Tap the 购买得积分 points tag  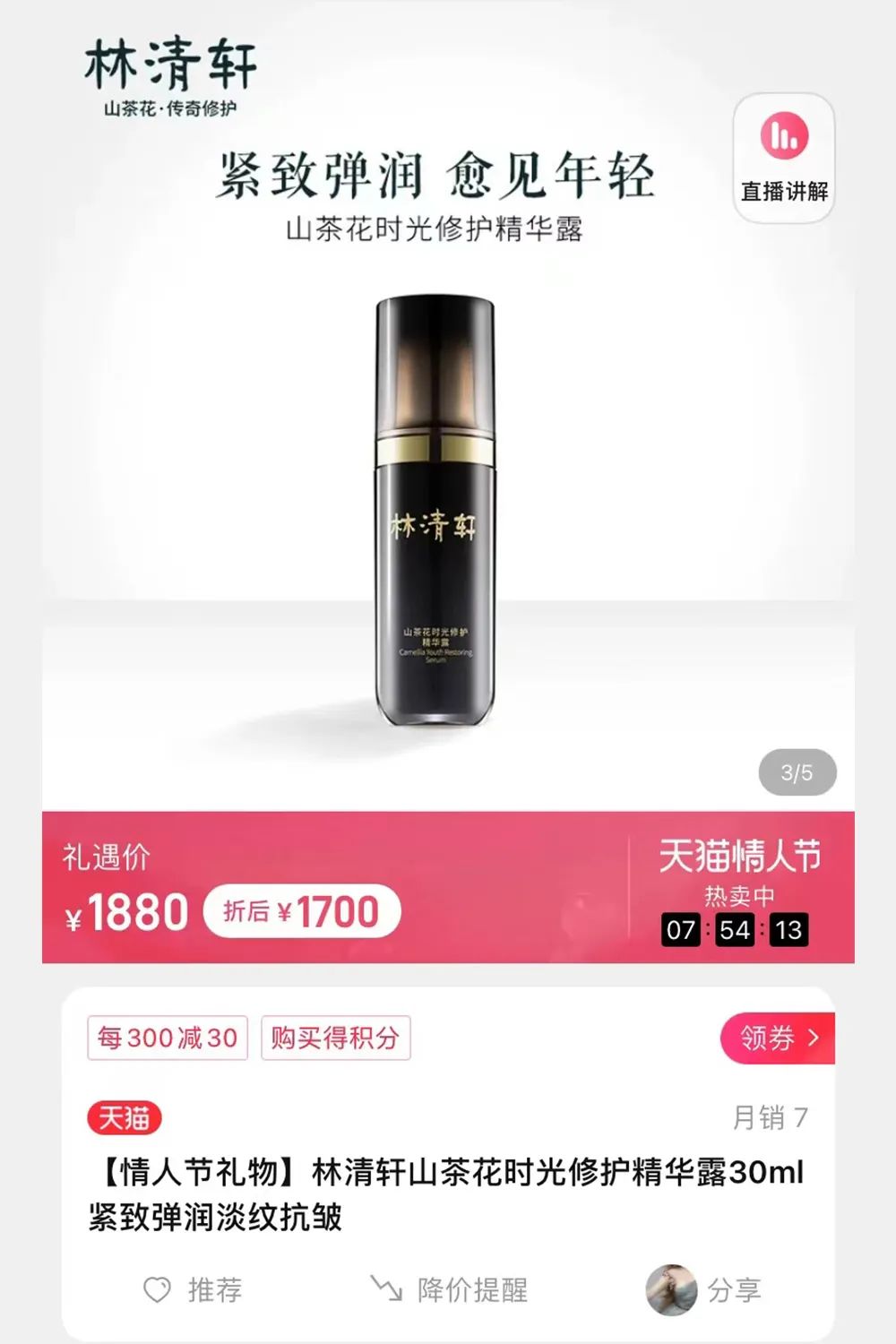pos(335,1038)
